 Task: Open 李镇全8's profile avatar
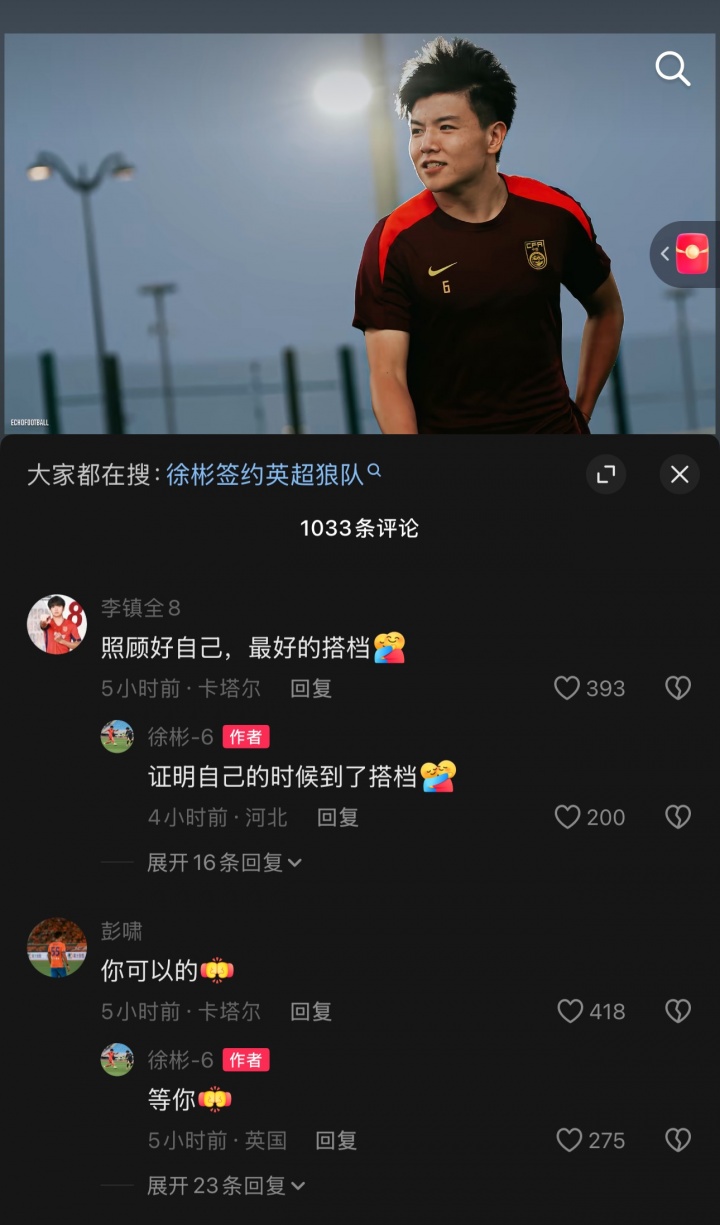click(57, 624)
